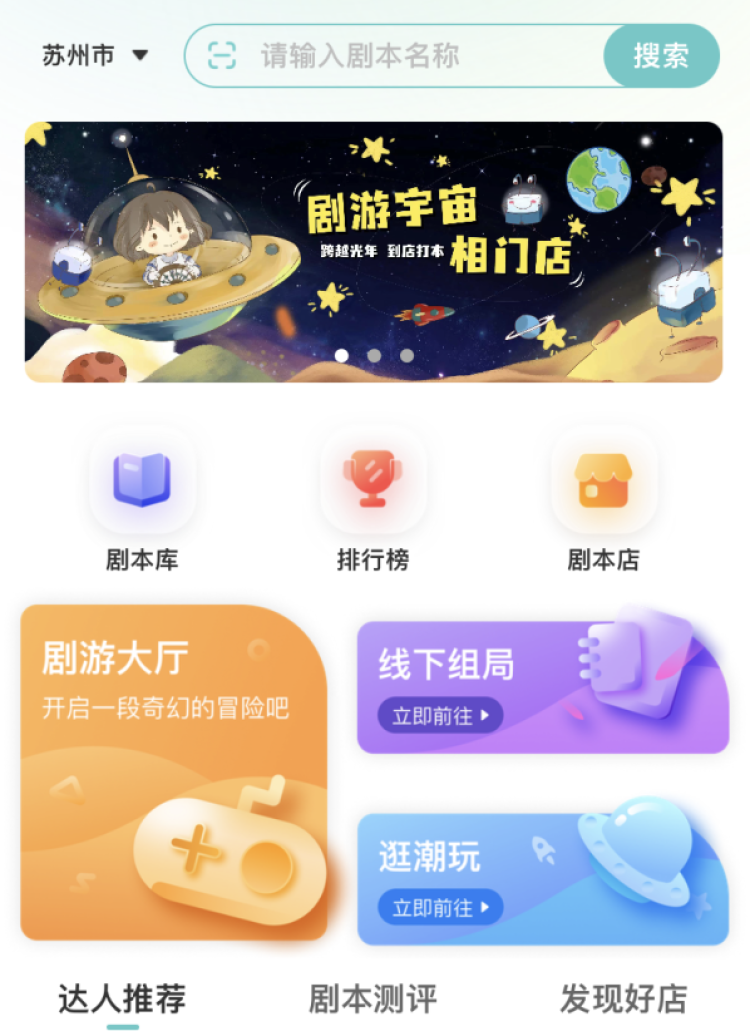
Task: Tap the scan icon in the search box
Action: pos(222,56)
